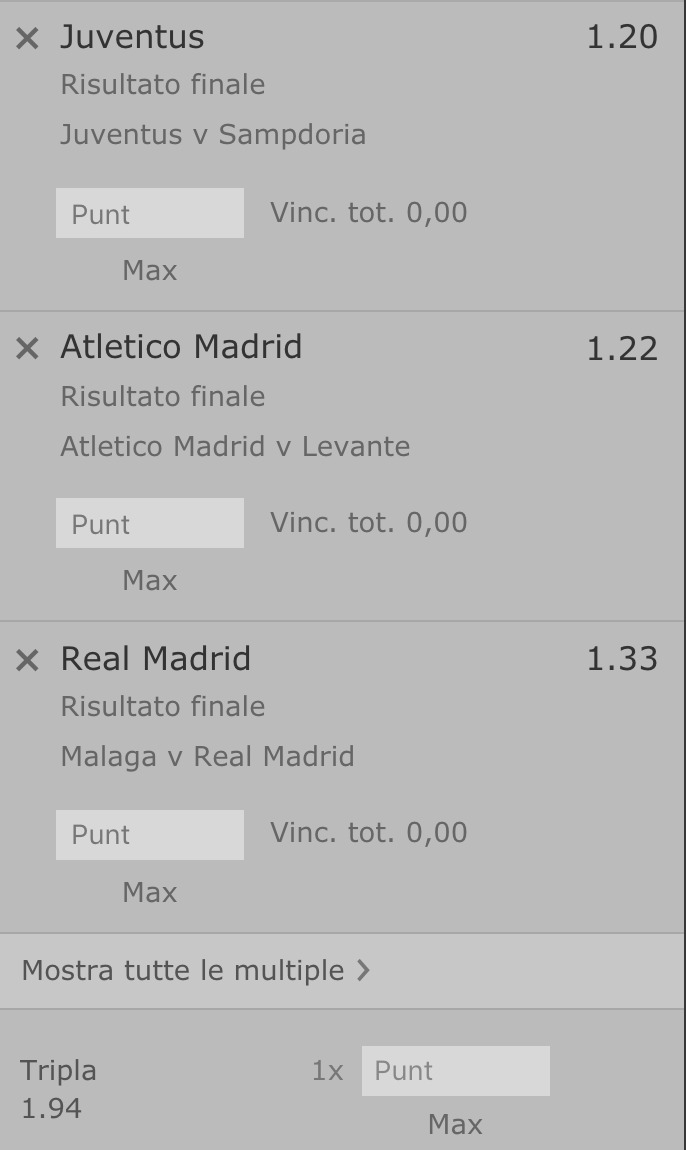Viewport: 686px width, 1150px height.
Task: Remove the Juventus selection from betslip
Action: coord(27,38)
